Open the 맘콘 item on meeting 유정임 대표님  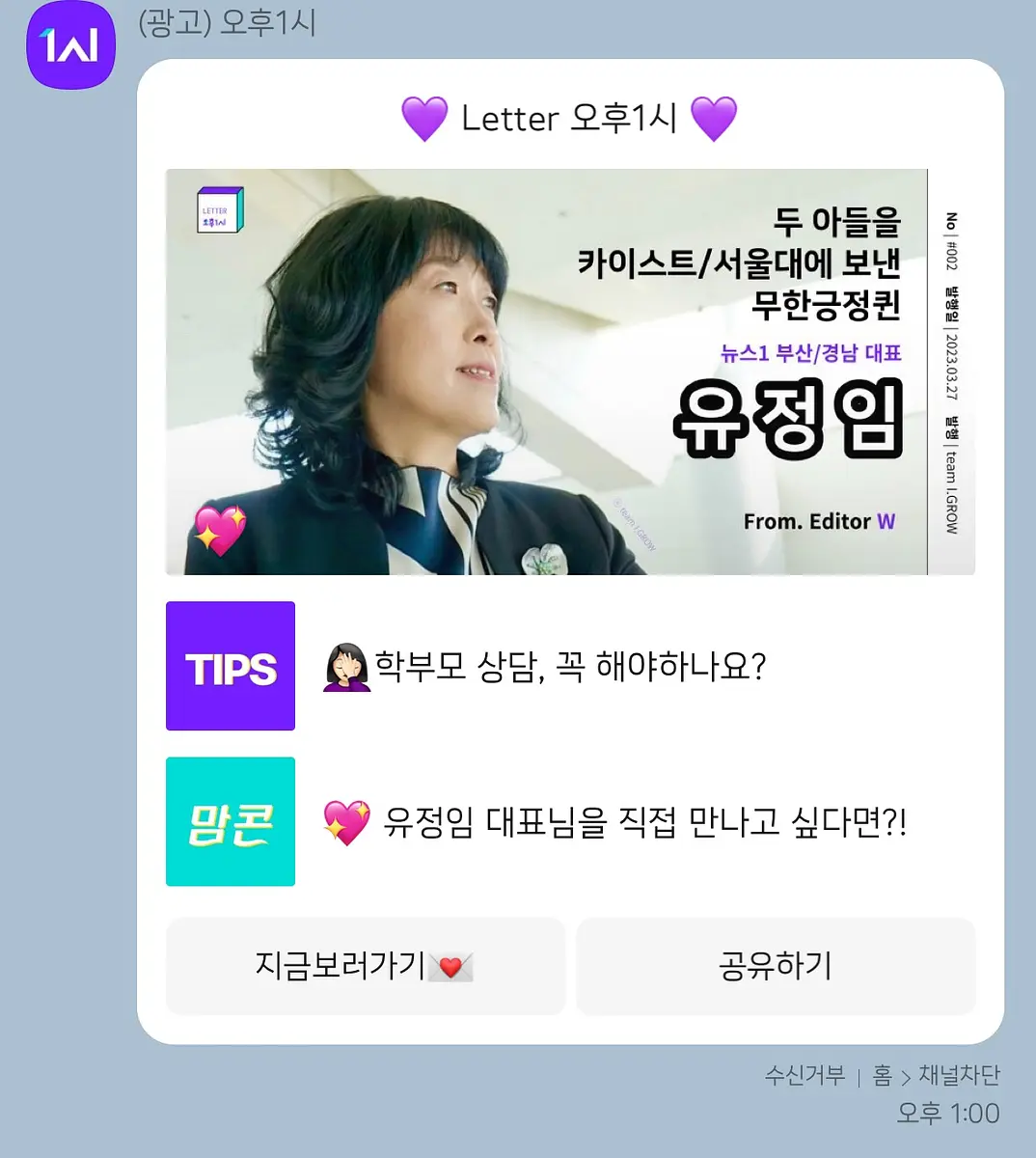tap(570, 821)
